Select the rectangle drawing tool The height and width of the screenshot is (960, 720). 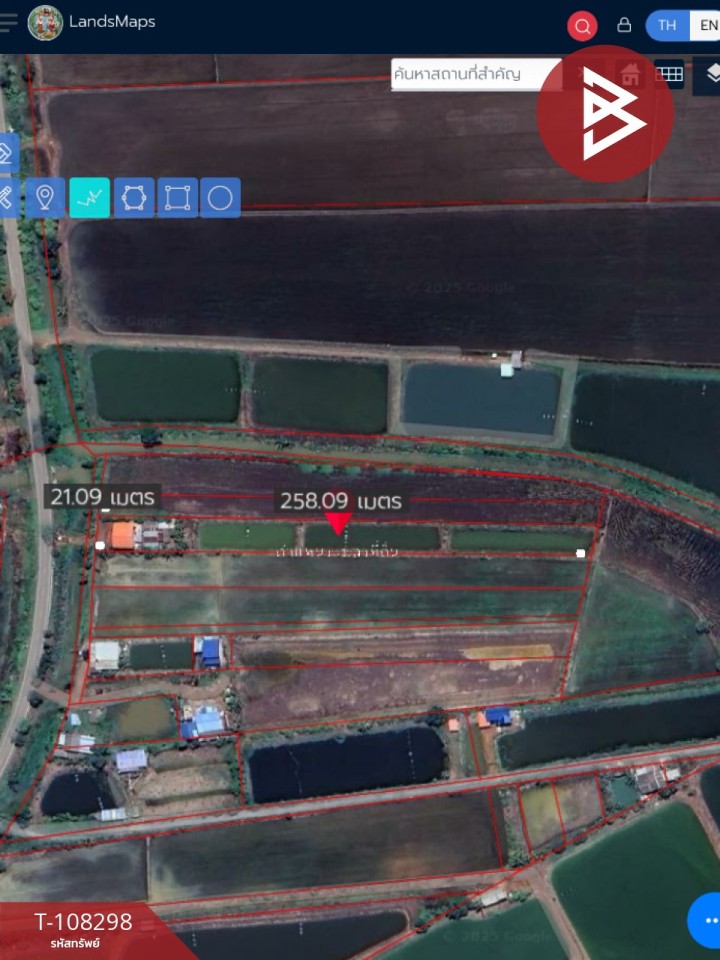click(177, 197)
